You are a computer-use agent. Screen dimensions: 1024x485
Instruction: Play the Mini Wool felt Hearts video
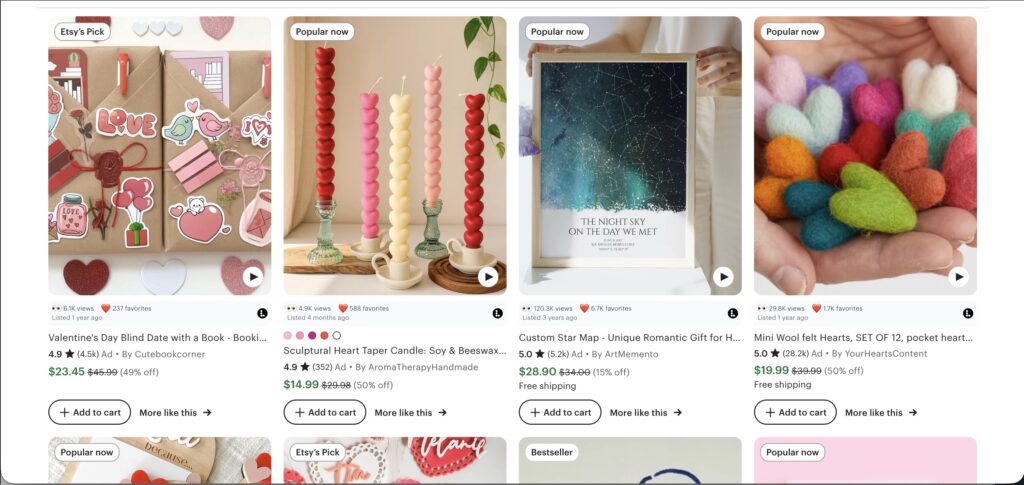pyautogui.click(x=958, y=277)
